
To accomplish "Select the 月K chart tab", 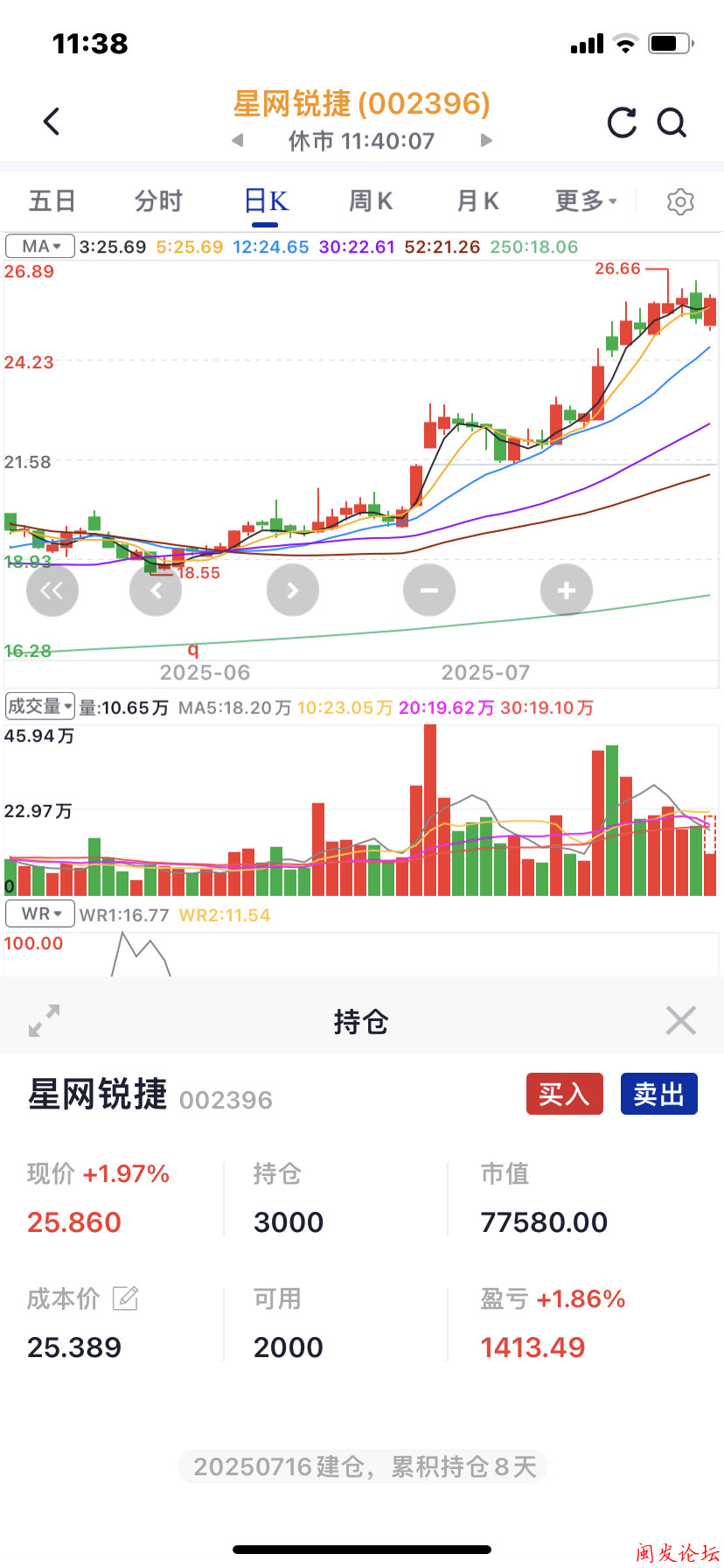I will (x=477, y=201).
